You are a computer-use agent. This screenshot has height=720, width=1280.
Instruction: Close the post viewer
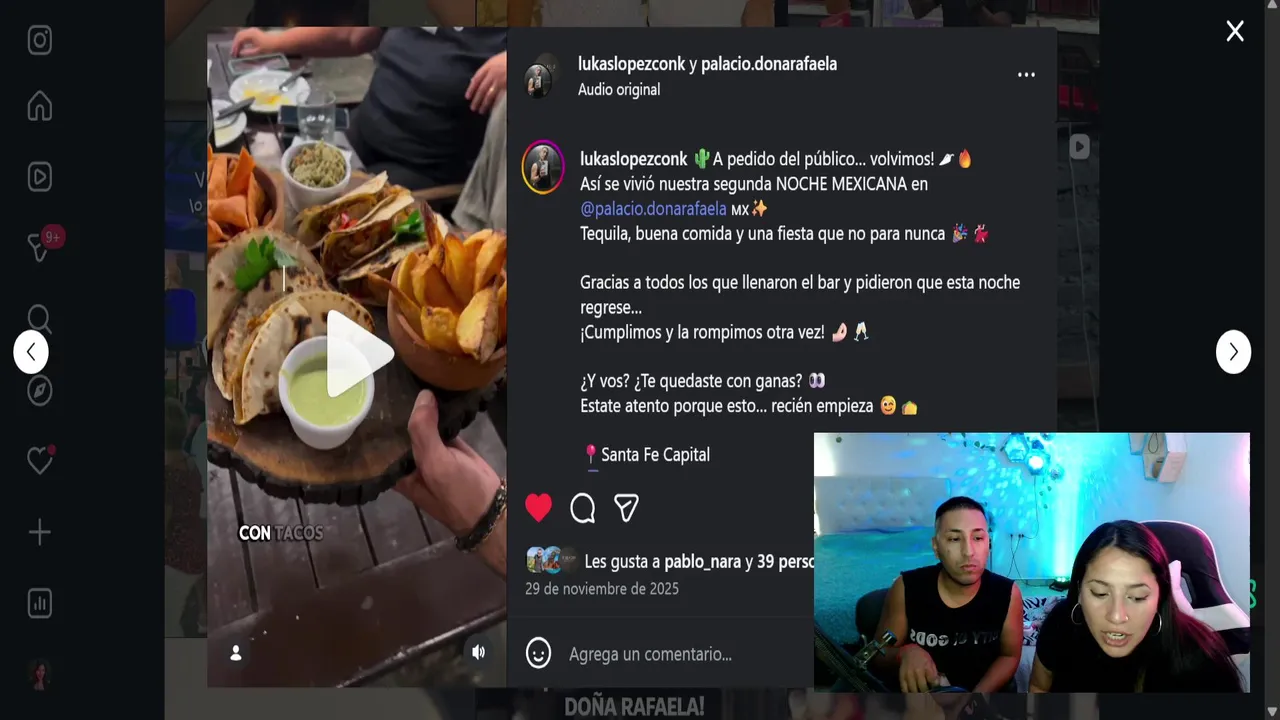(1235, 31)
